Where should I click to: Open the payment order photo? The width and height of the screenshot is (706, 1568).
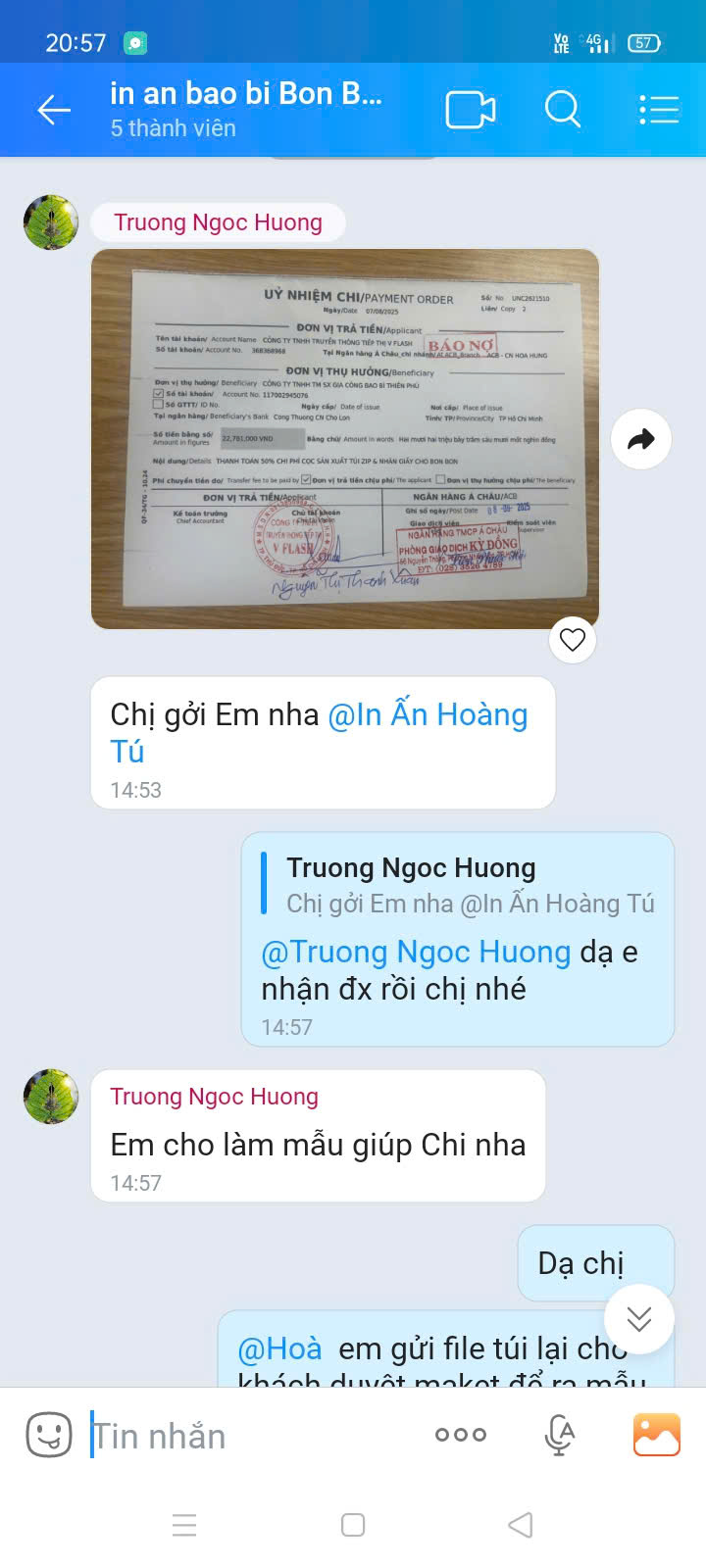[x=345, y=438]
